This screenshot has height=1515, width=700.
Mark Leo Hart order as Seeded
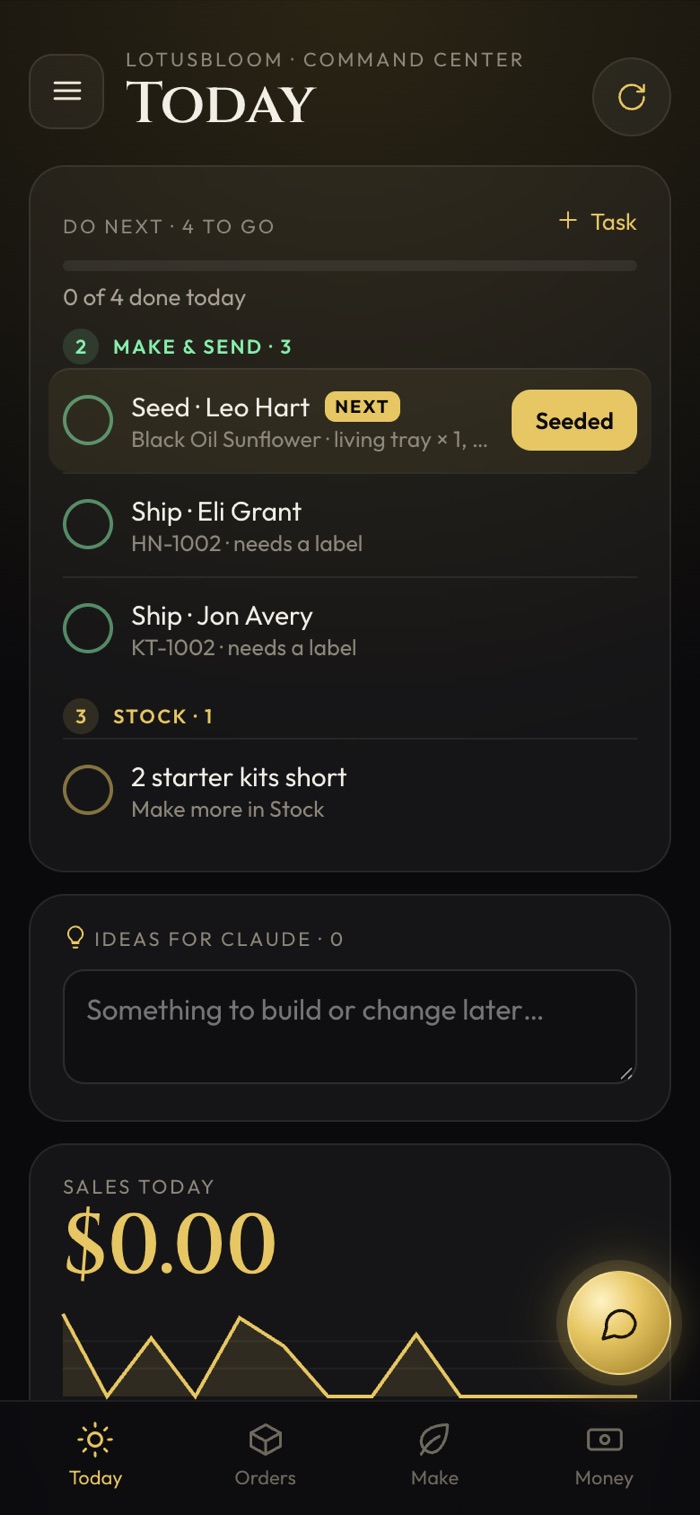(574, 421)
